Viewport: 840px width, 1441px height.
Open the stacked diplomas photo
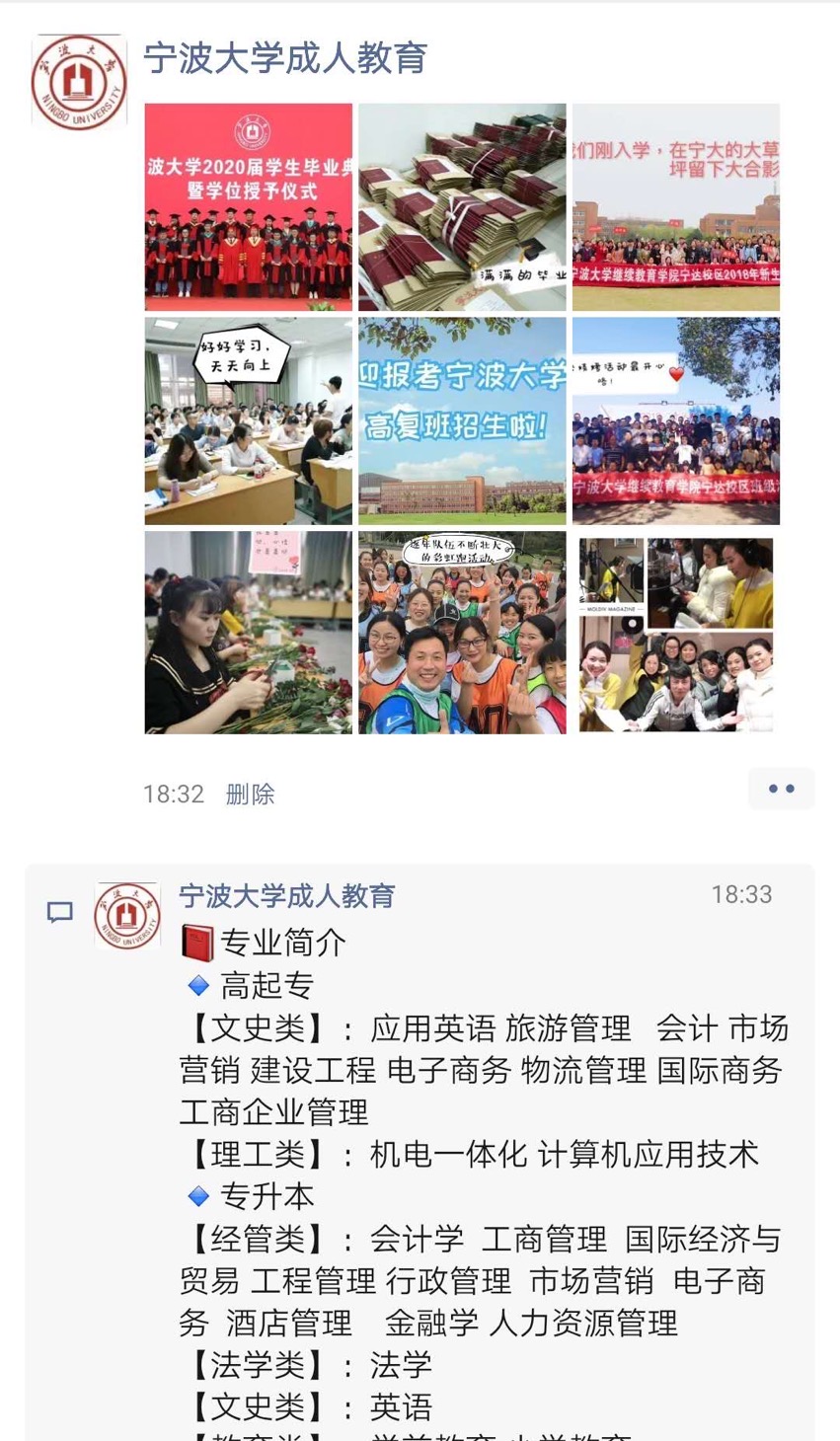[x=462, y=207]
